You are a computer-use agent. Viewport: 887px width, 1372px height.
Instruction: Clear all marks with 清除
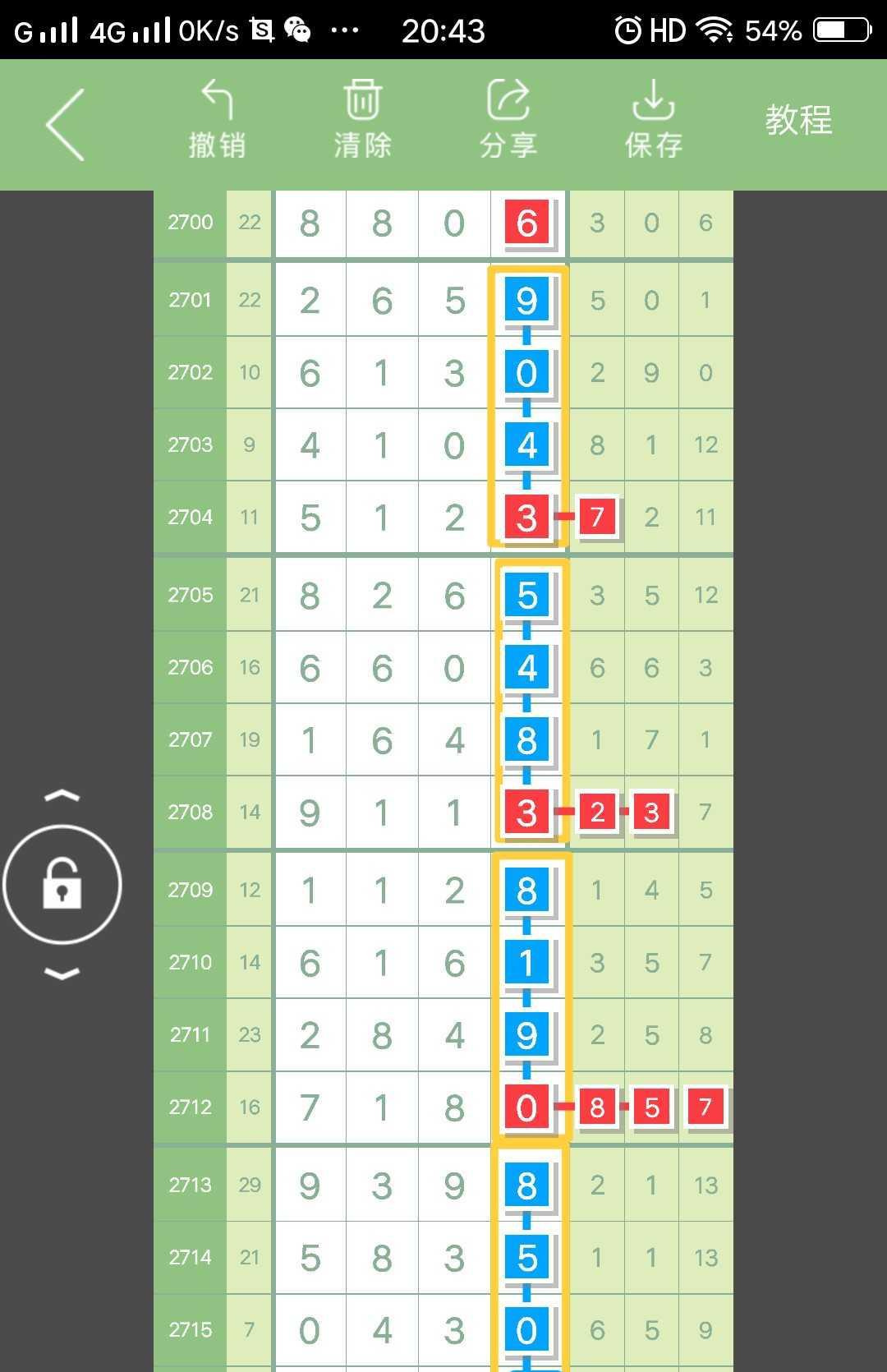pyautogui.click(x=362, y=120)
